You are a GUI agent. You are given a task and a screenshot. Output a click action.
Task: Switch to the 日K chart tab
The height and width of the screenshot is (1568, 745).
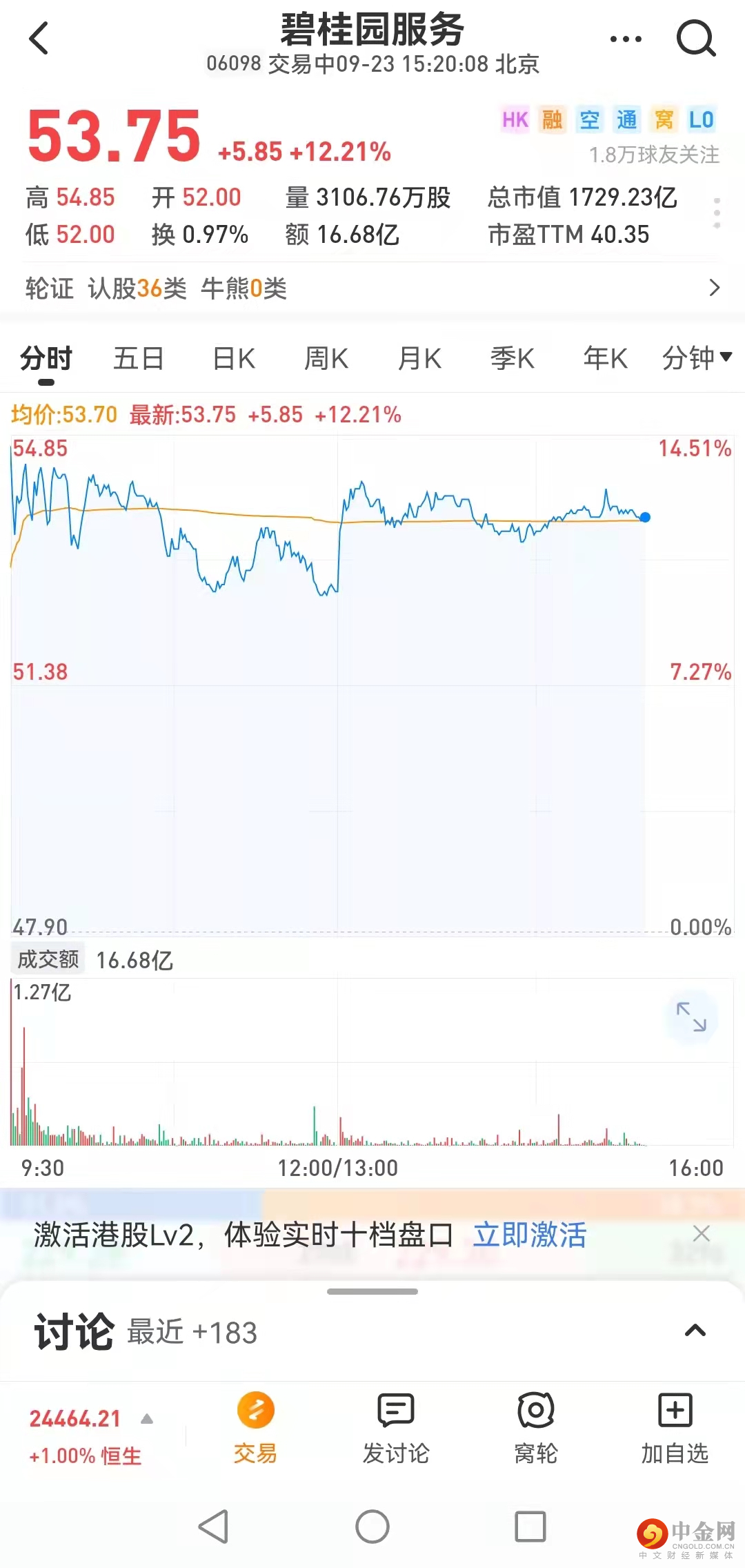(x=234, y=359)
